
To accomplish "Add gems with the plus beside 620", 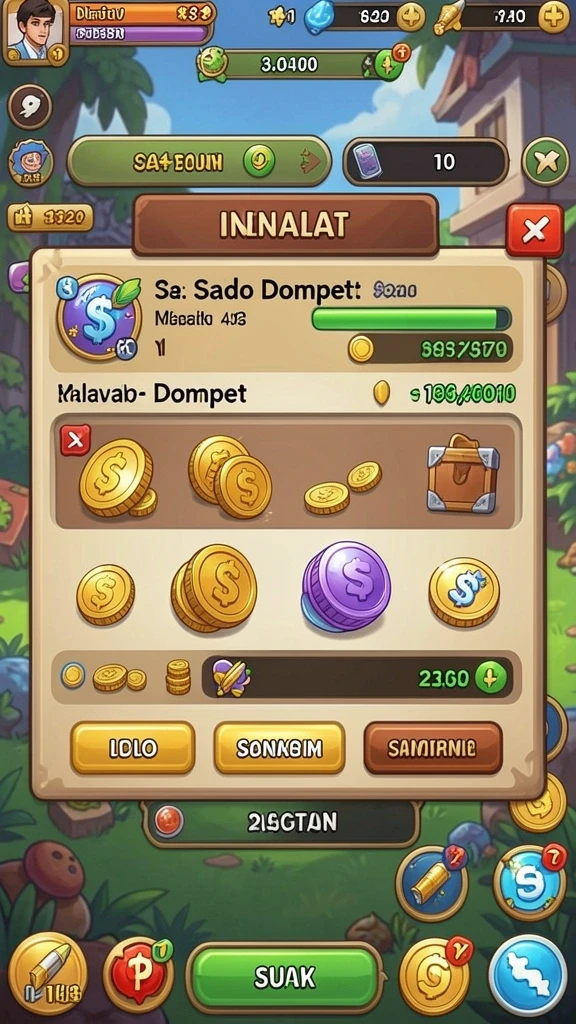I will tap(411, 17).
